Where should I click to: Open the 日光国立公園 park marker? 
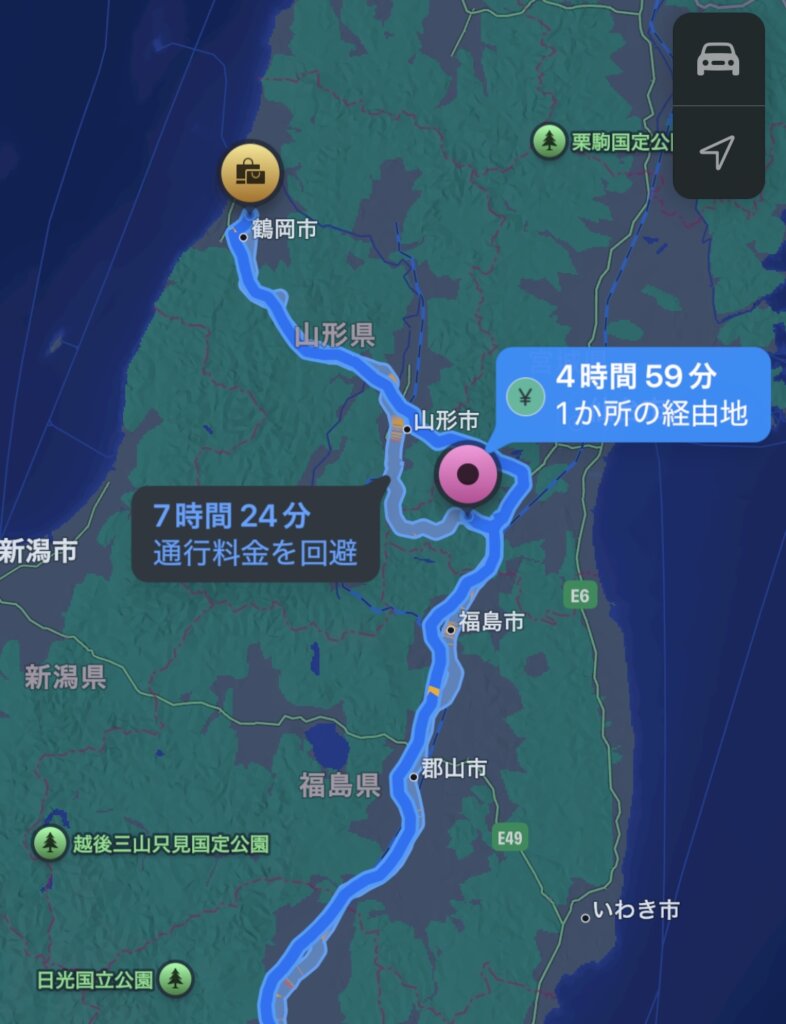177,978
